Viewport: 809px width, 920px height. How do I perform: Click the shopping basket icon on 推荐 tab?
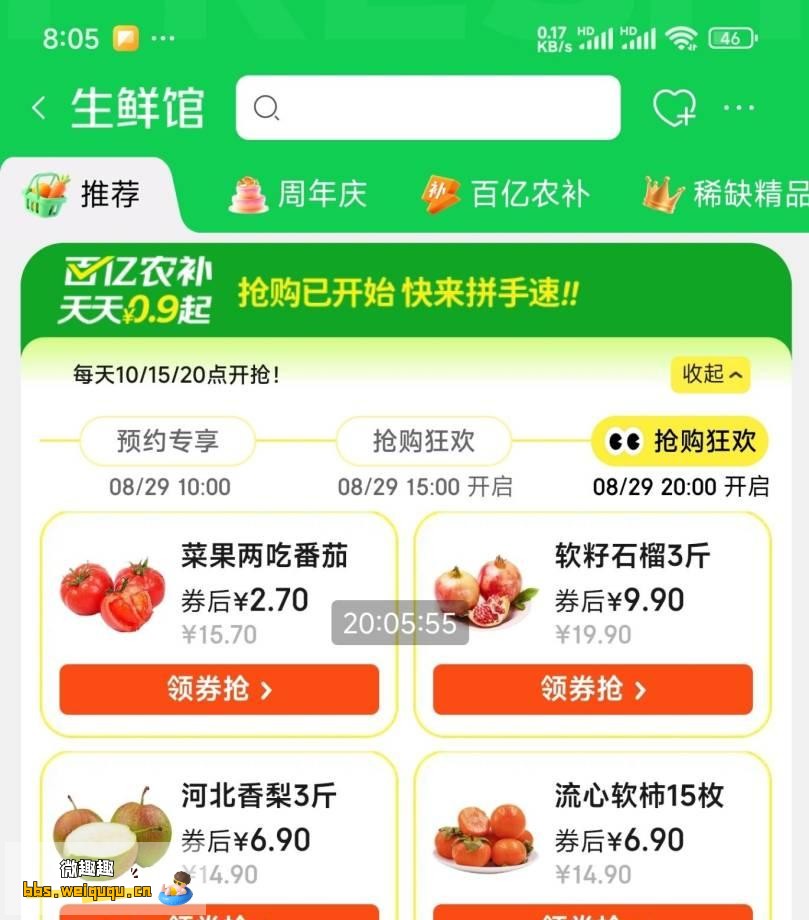(x=43, y=194)
